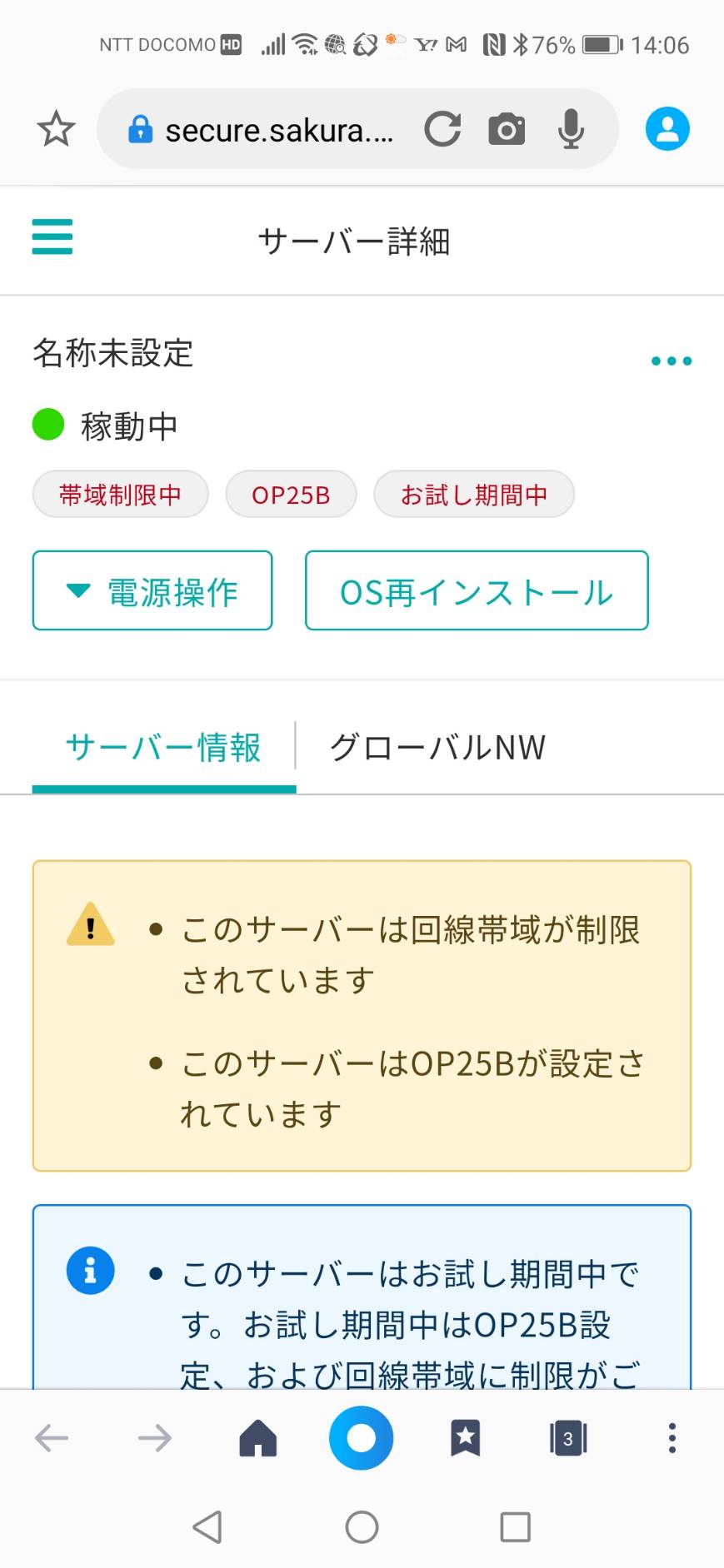Switch to the サーバー情報 tab
This screenshot has height=1568, width=724.
pyautogui.click(x=164, y=748)
